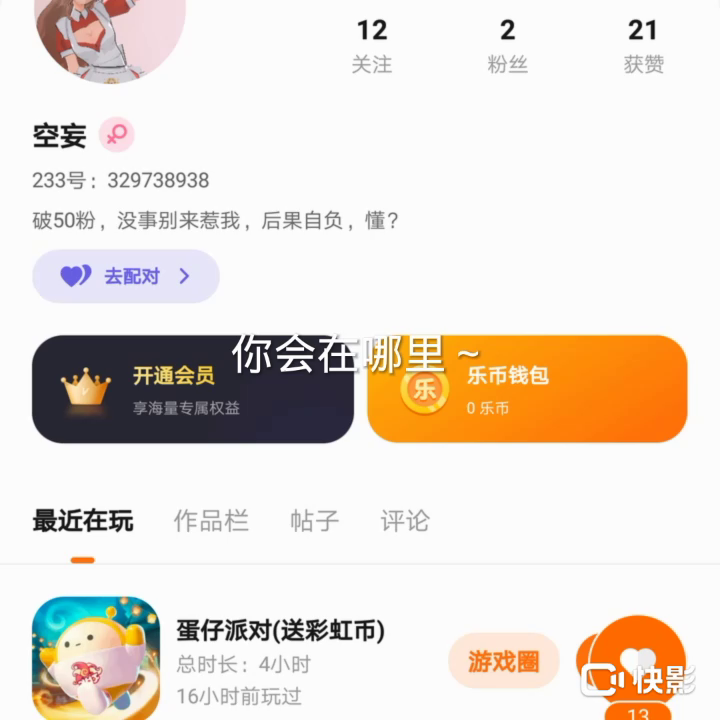Open 游戏圈 for 蛋仔派对
This screenshot has height=720, width=720.
point(503,661)
